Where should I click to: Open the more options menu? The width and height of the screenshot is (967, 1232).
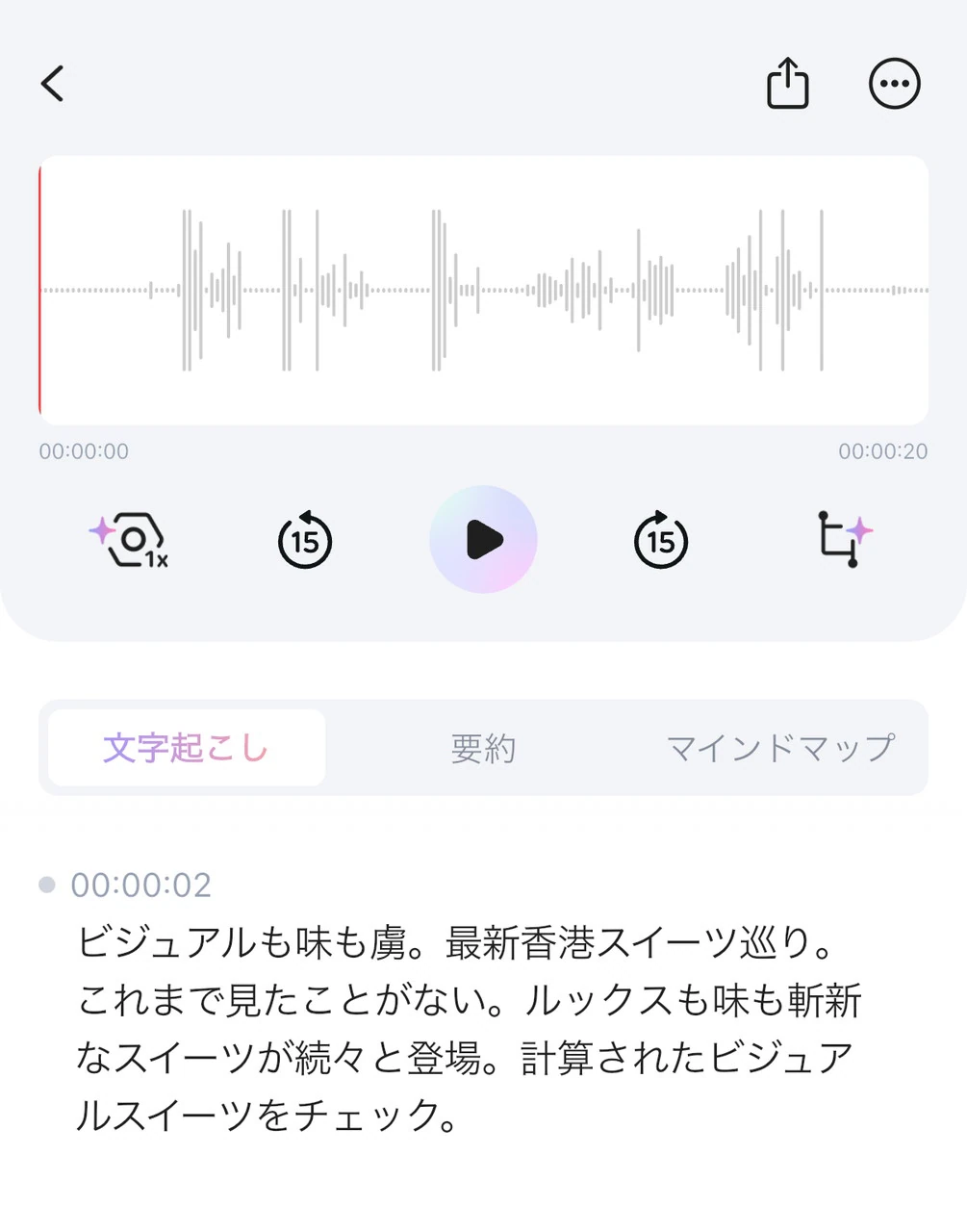[894, 84]
